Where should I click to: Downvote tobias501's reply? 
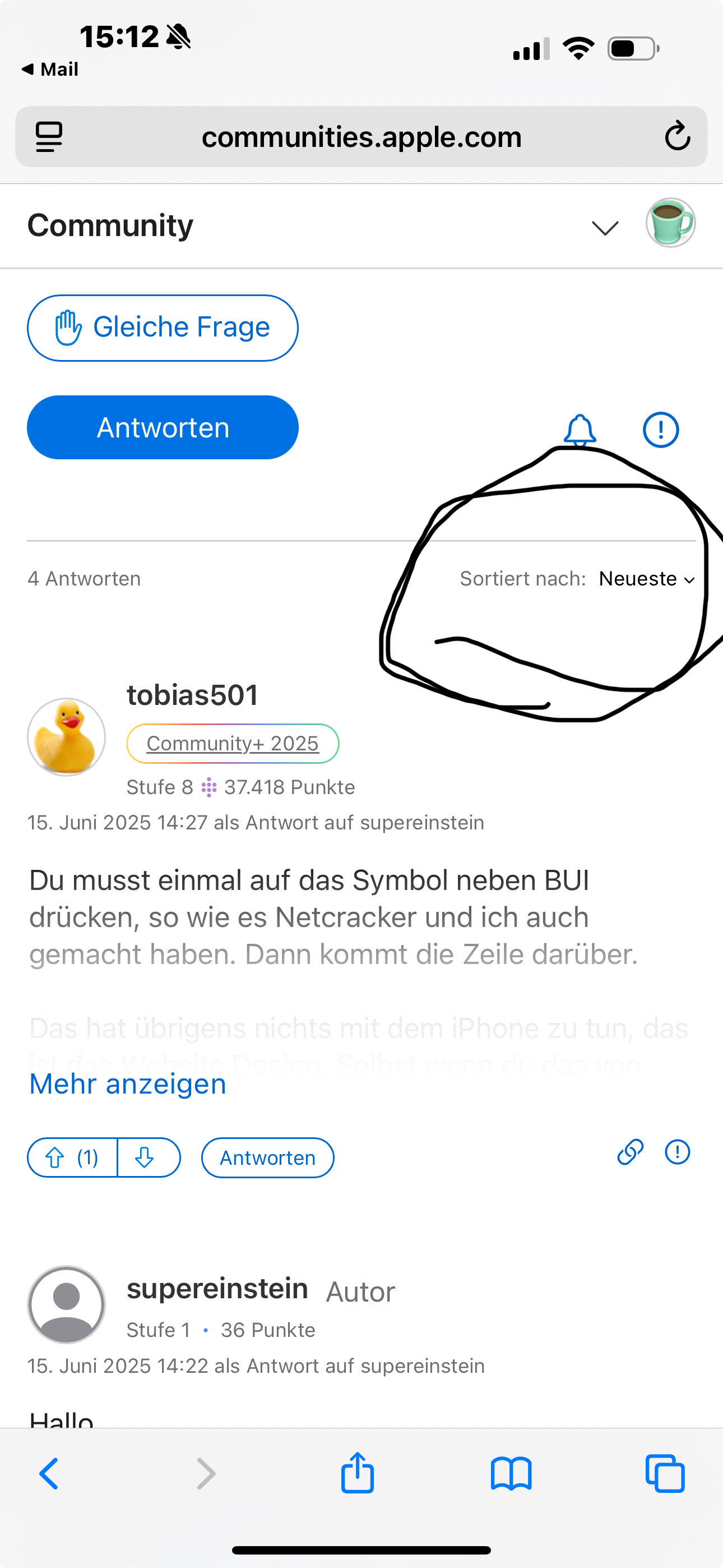(145, 1157)
